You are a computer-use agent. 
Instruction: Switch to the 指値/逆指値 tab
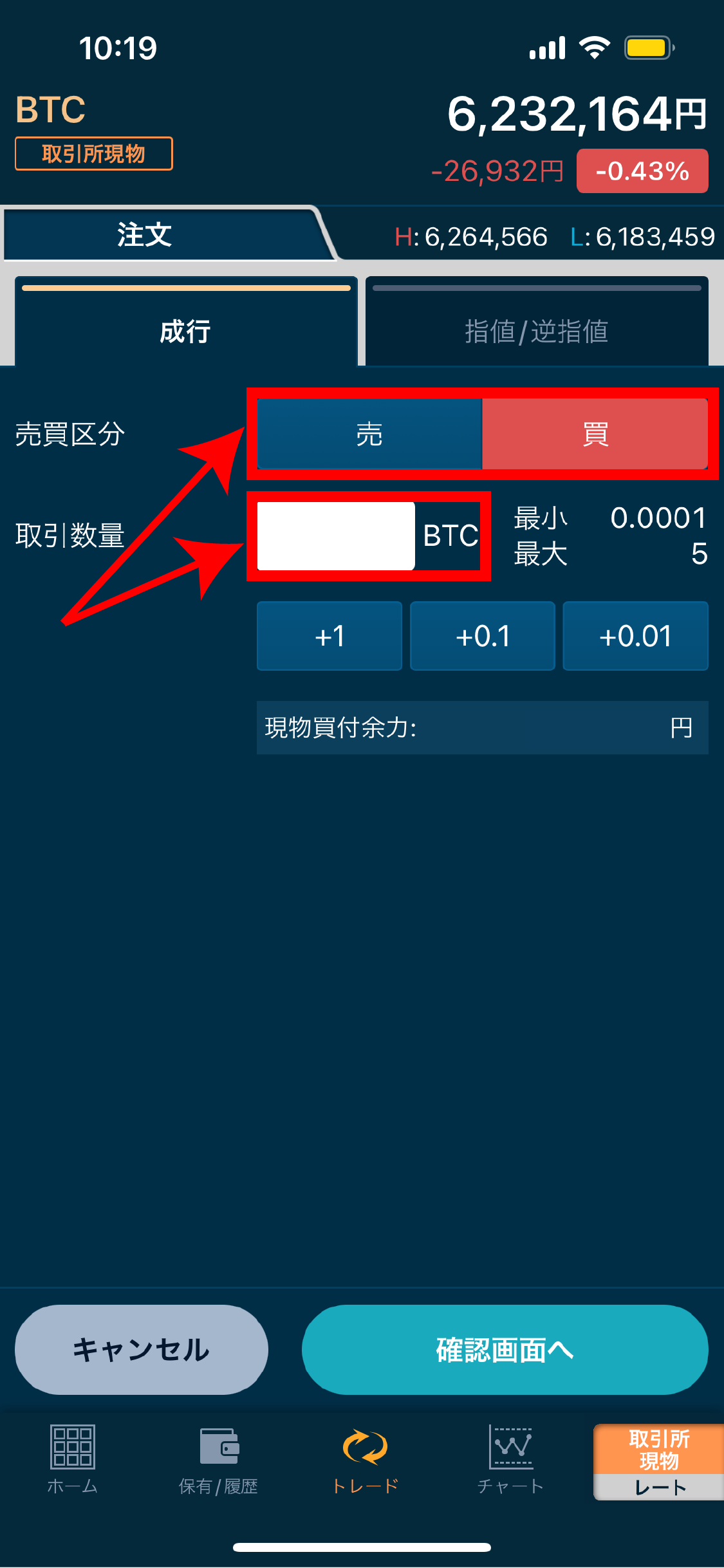point(536,330)
